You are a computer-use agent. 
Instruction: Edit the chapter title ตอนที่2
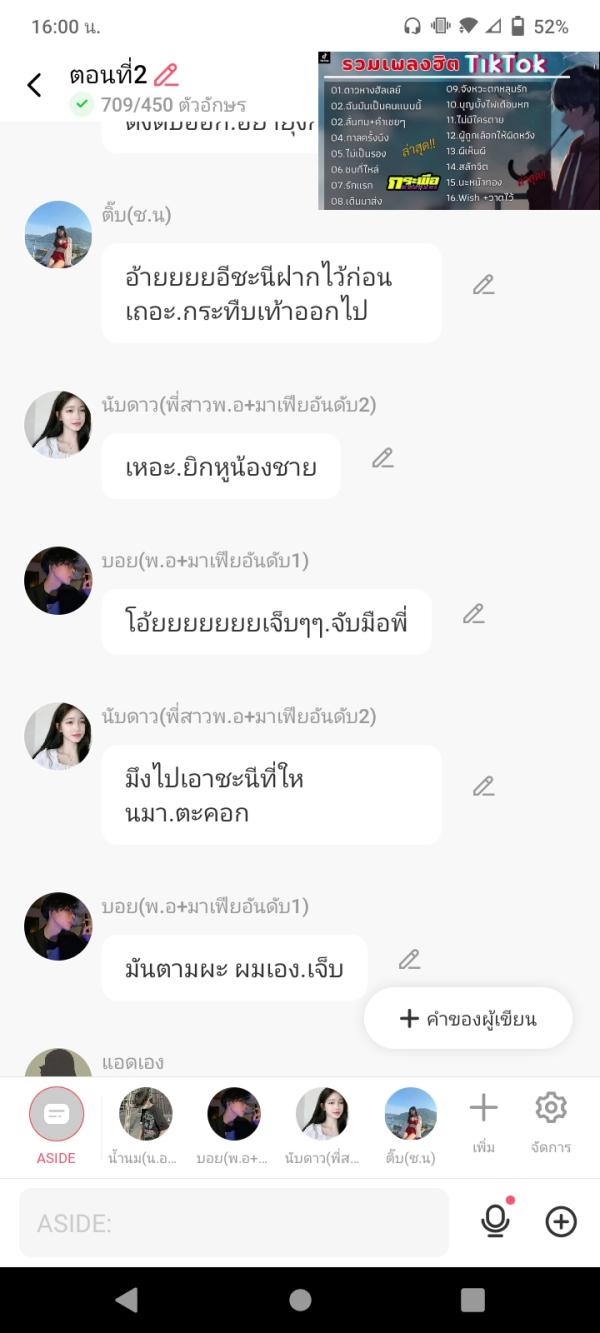coord(166,74)
